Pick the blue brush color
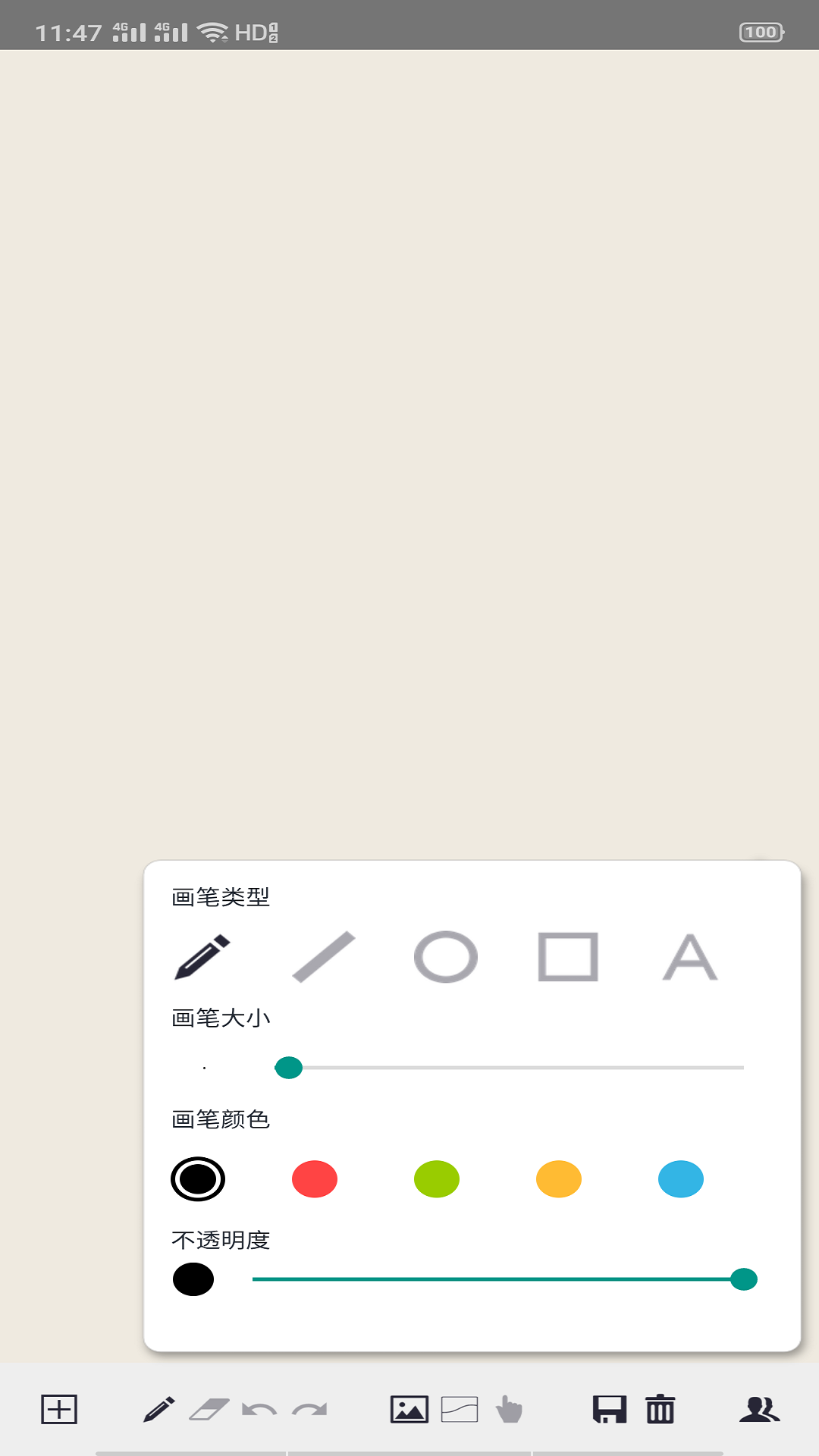The image size is (819, 1456). (681, 1179)
